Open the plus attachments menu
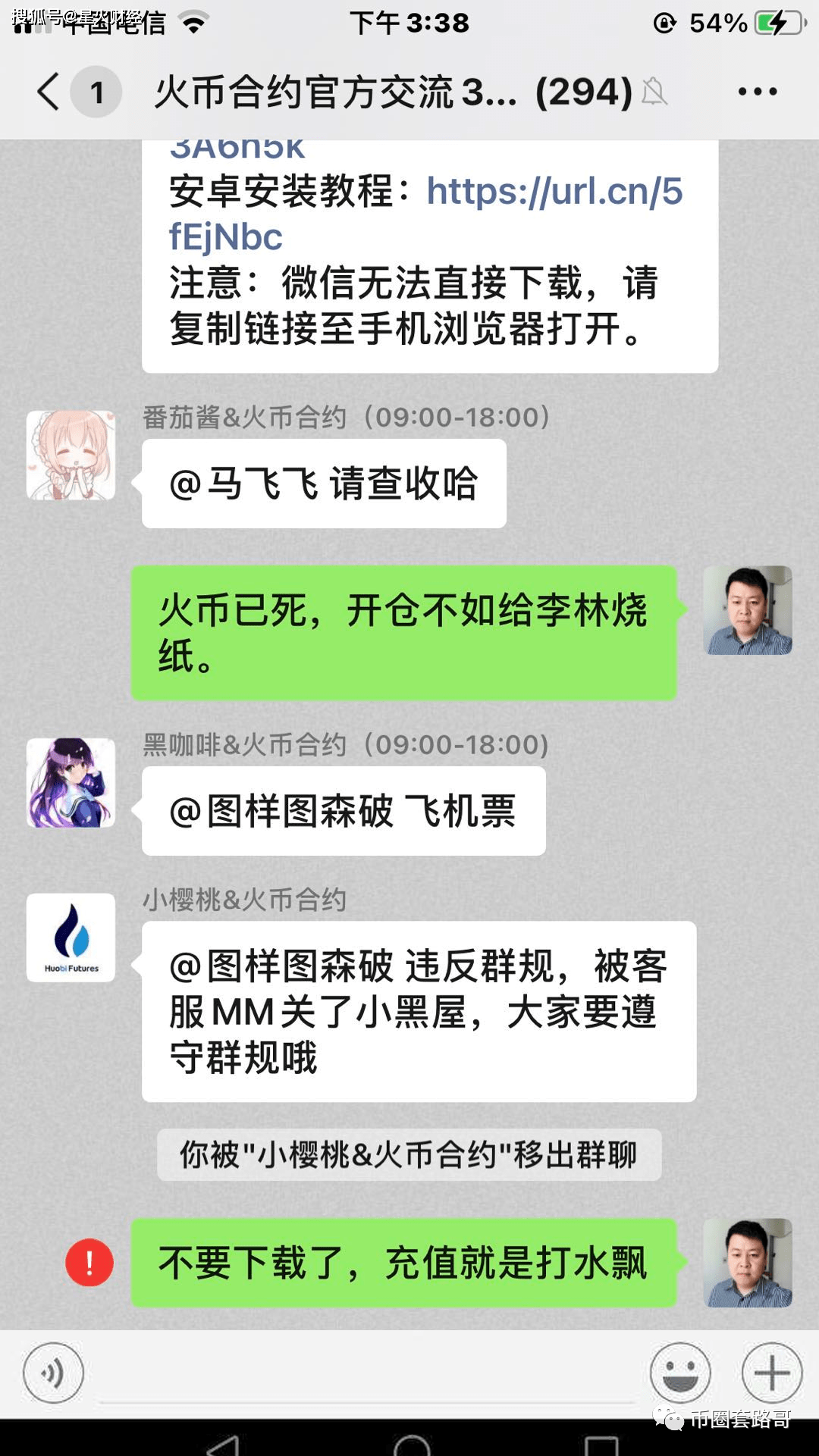 (771, 1373)
